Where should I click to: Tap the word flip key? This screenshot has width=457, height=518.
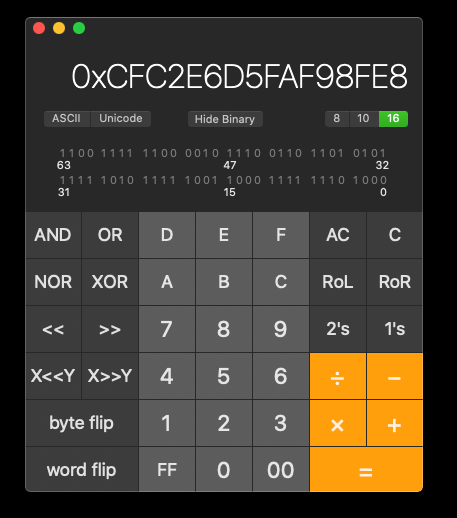click(x=82, y=470)
